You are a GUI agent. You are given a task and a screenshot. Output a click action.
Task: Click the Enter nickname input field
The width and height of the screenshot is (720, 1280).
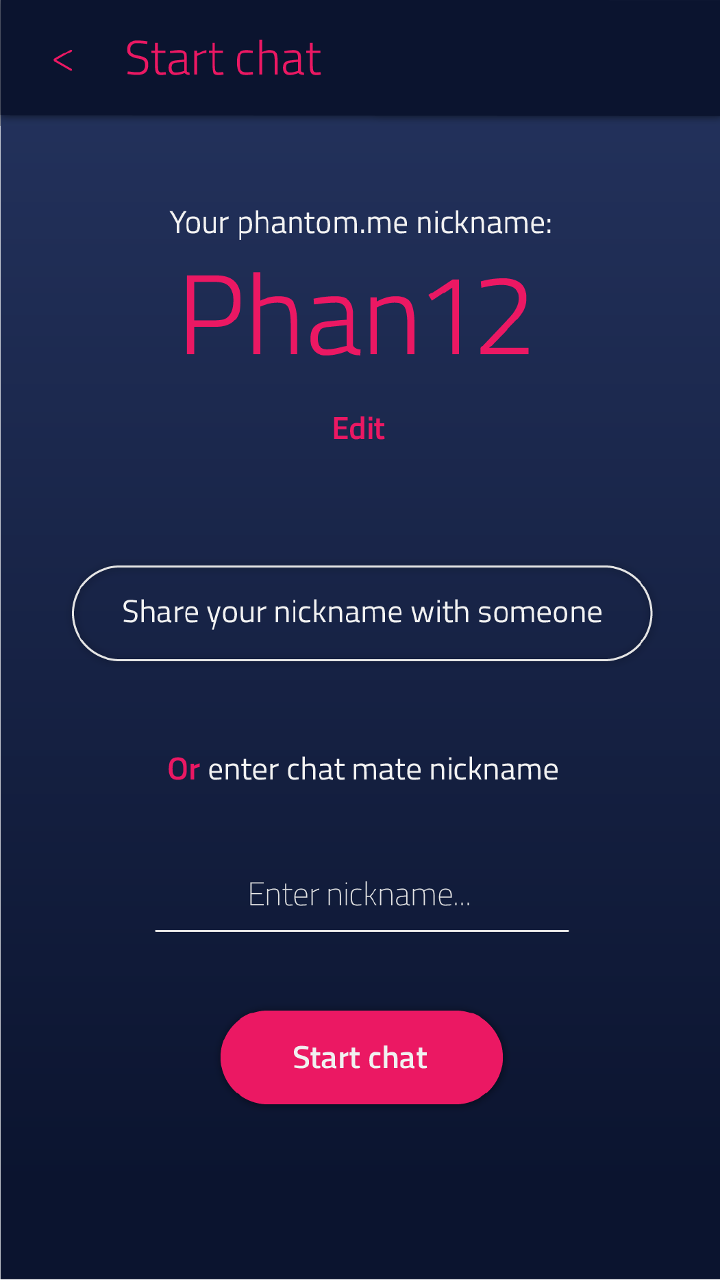click(360, 894)
